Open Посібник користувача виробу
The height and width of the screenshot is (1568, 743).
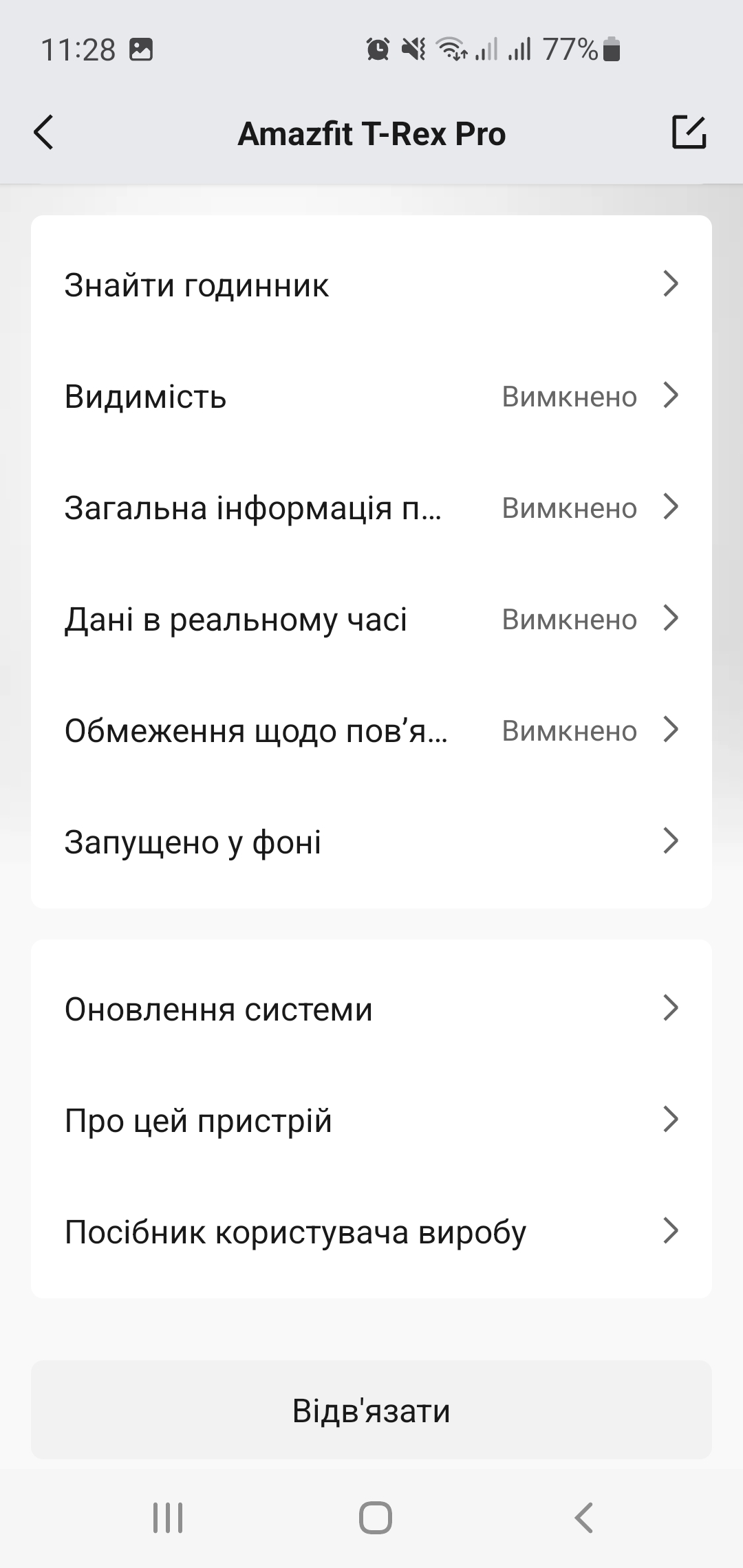coord(371,1232)
